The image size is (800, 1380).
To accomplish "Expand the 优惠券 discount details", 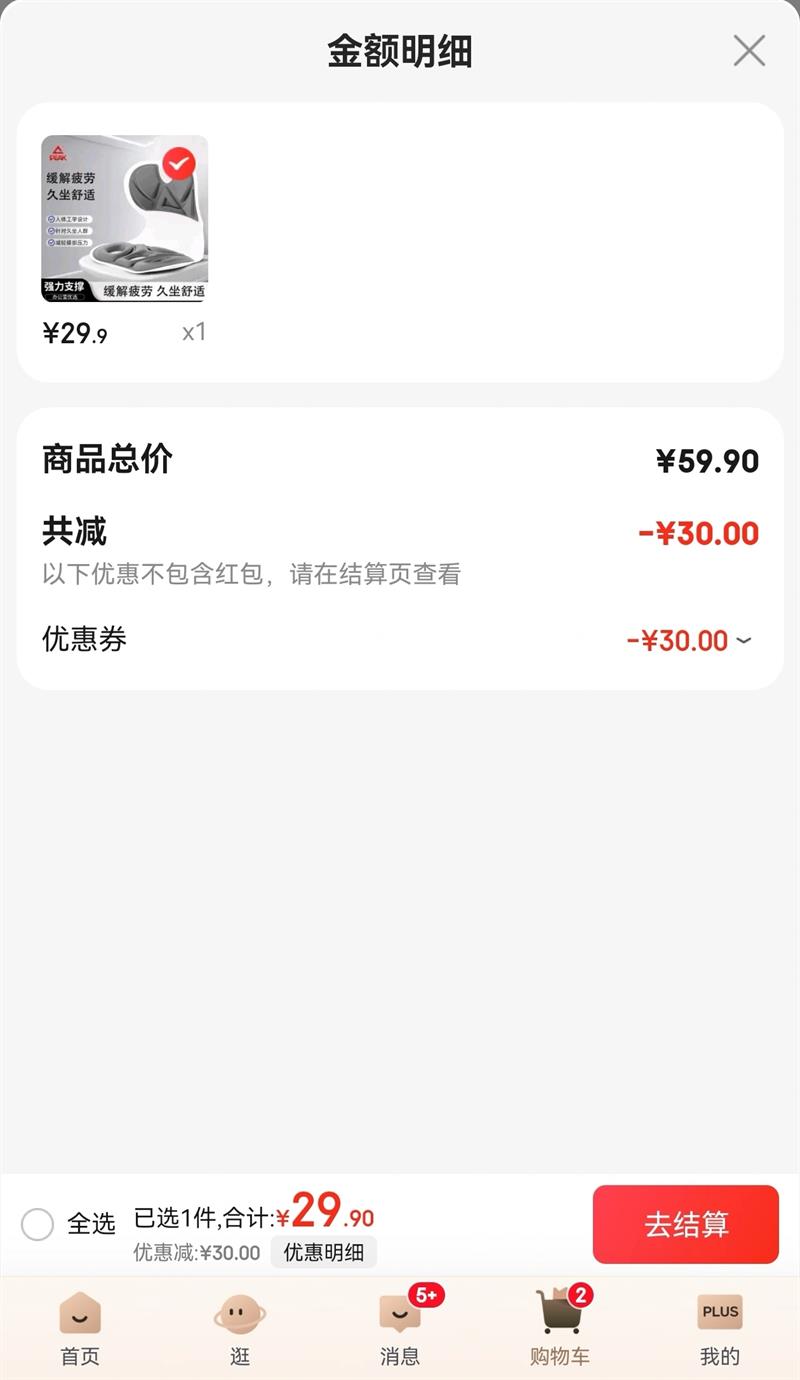I will [743, 640].
